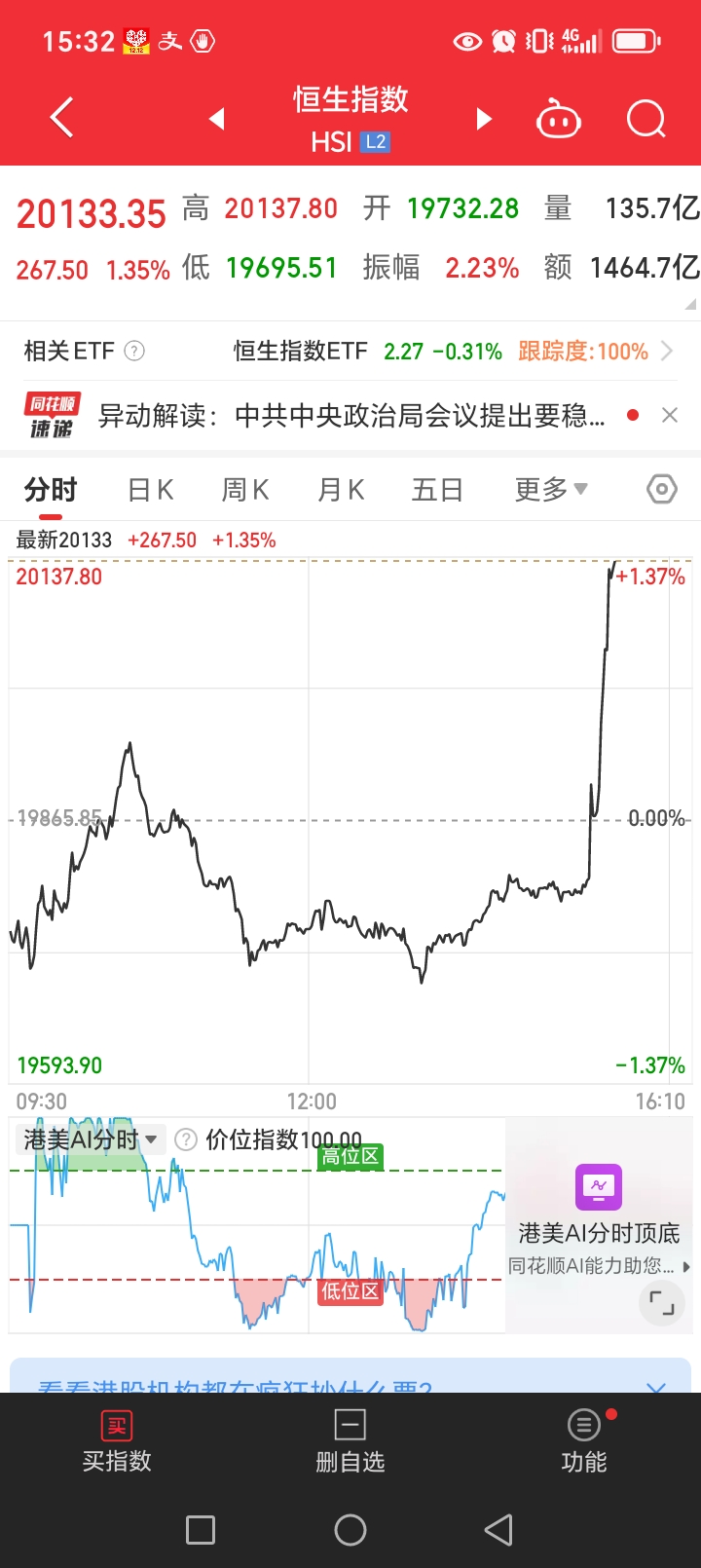
Task: Read the 异动解读 news item
Action: click(350, 416)
